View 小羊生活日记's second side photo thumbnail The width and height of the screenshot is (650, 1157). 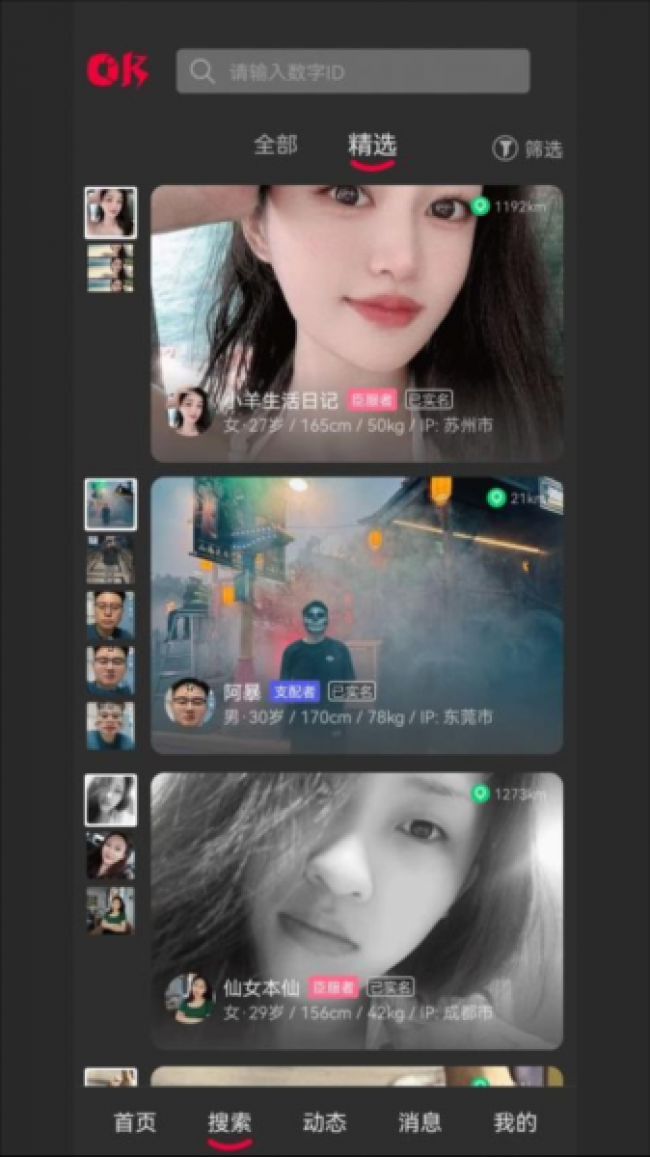coord(110,268)
